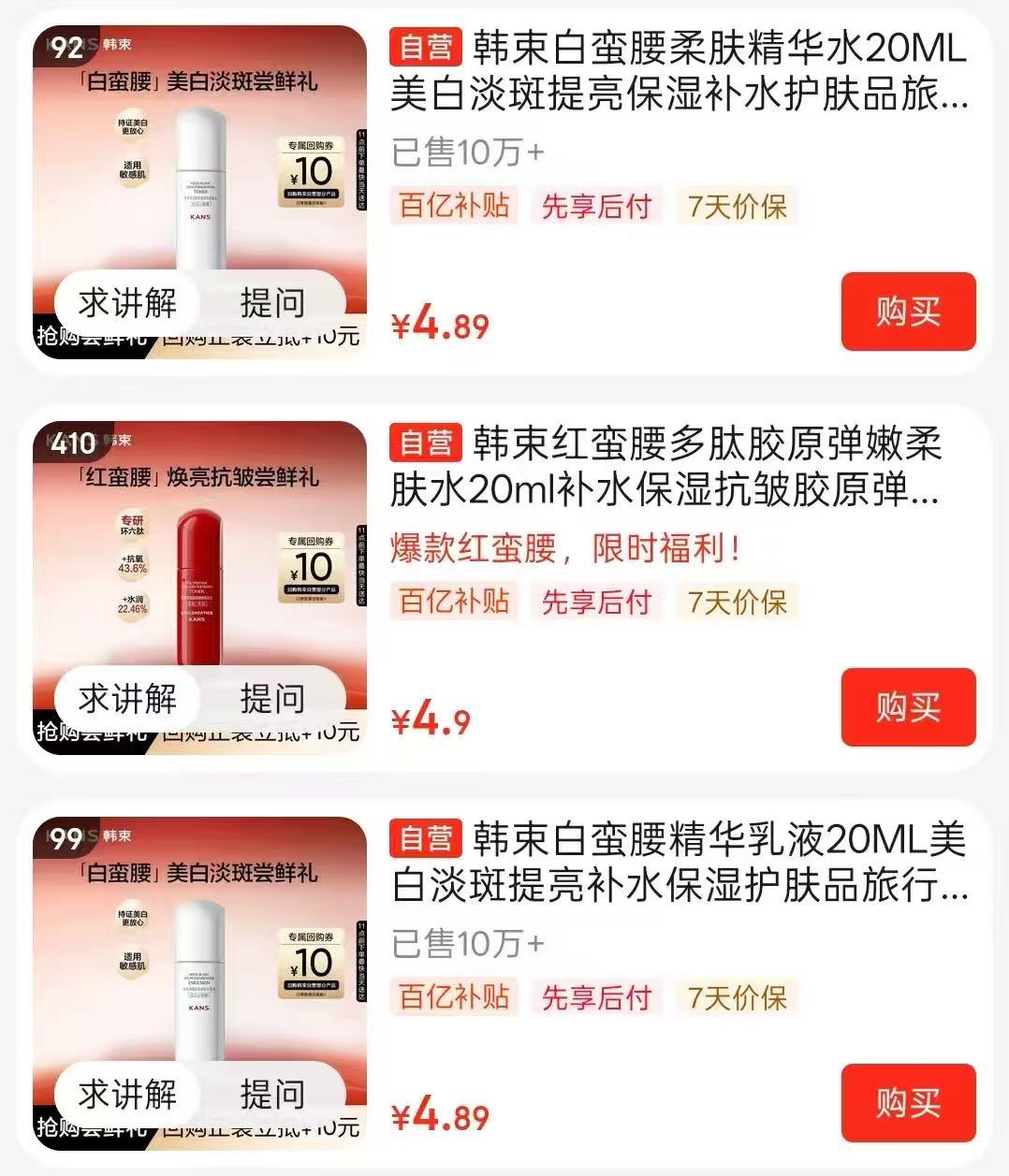Open product card 韩束白蛮腰精华乳液20ML
Viewport: 1009px width, 1176px height.
679,863
